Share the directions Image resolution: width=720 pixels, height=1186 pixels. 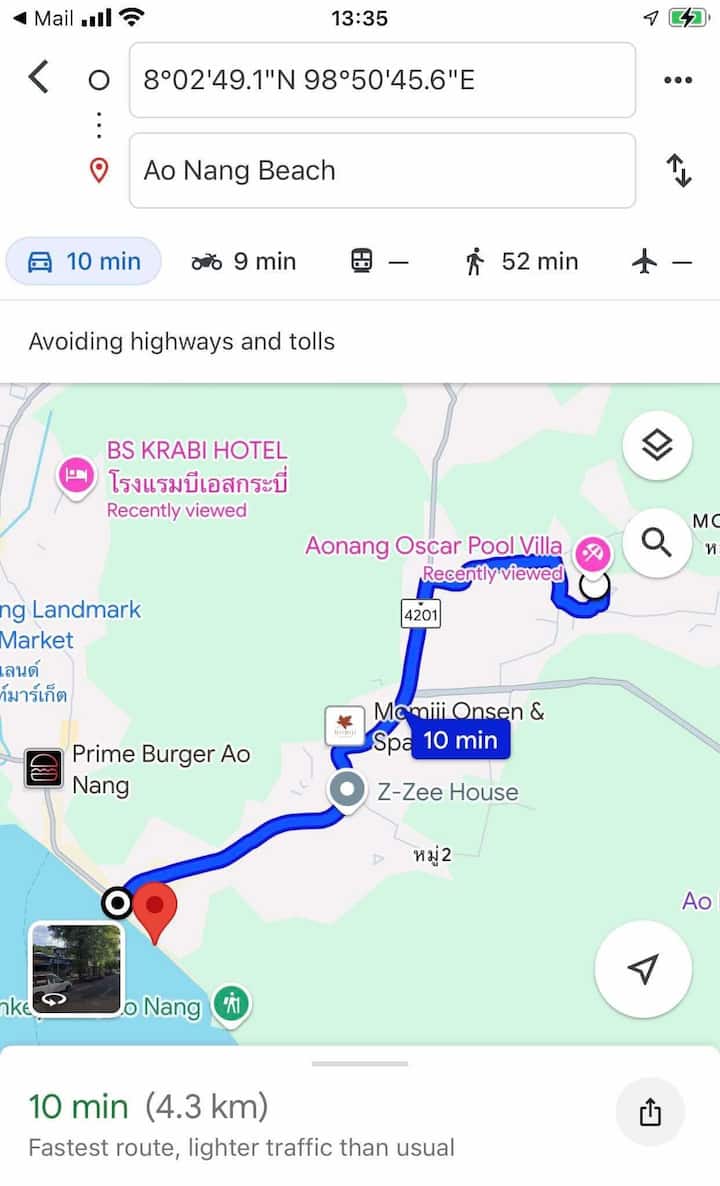650,1111
